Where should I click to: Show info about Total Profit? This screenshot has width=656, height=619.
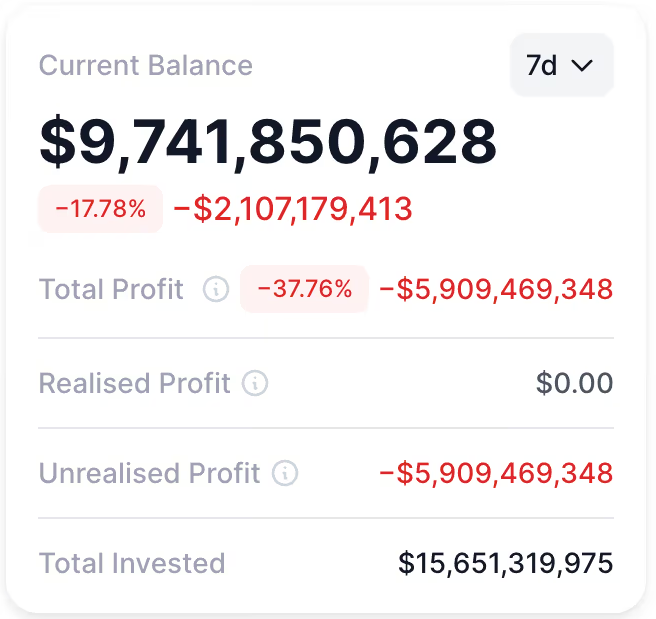coord(215,290)
